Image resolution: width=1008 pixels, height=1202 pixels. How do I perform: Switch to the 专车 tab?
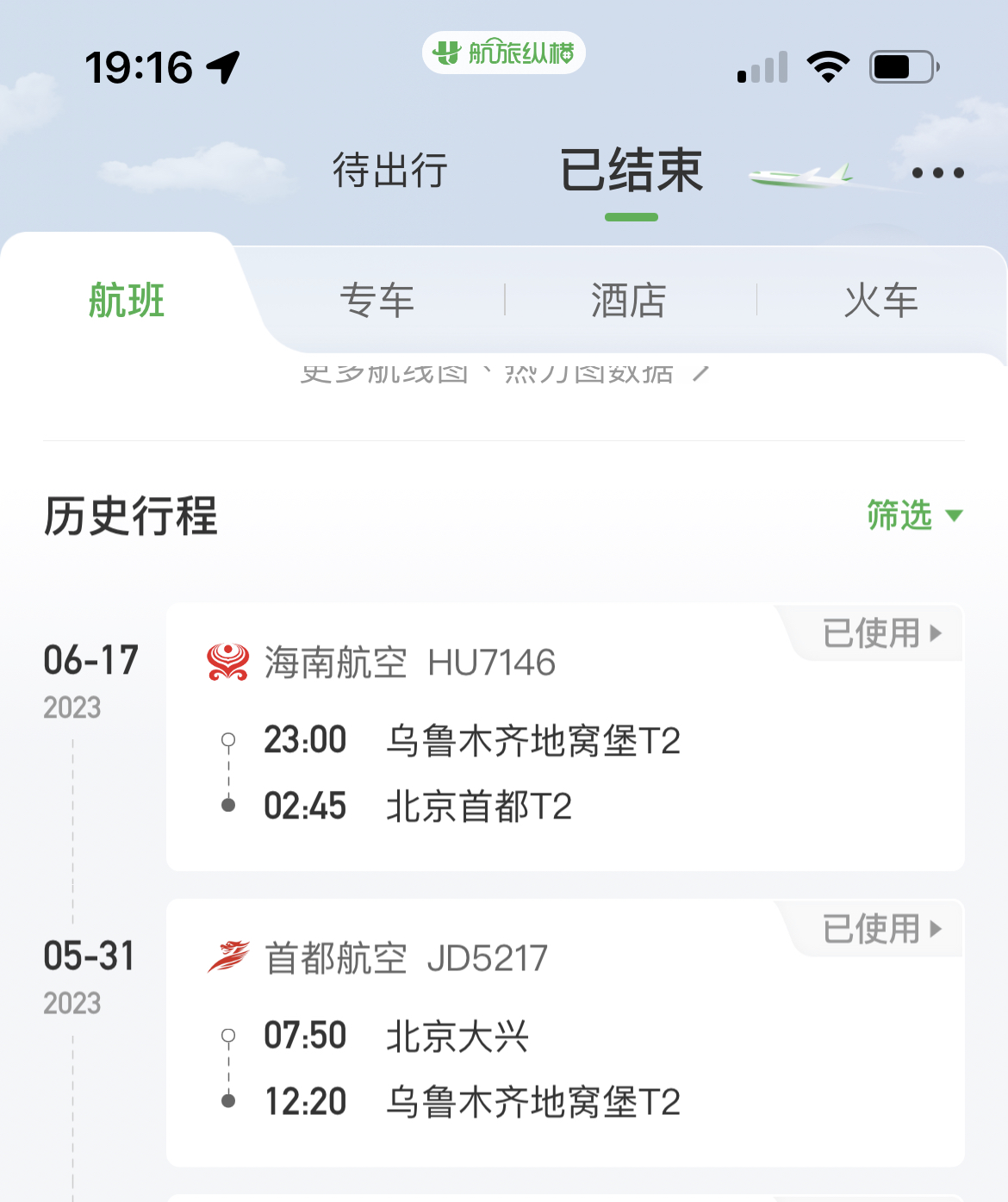pyautogui.click(x=377, y=301)
